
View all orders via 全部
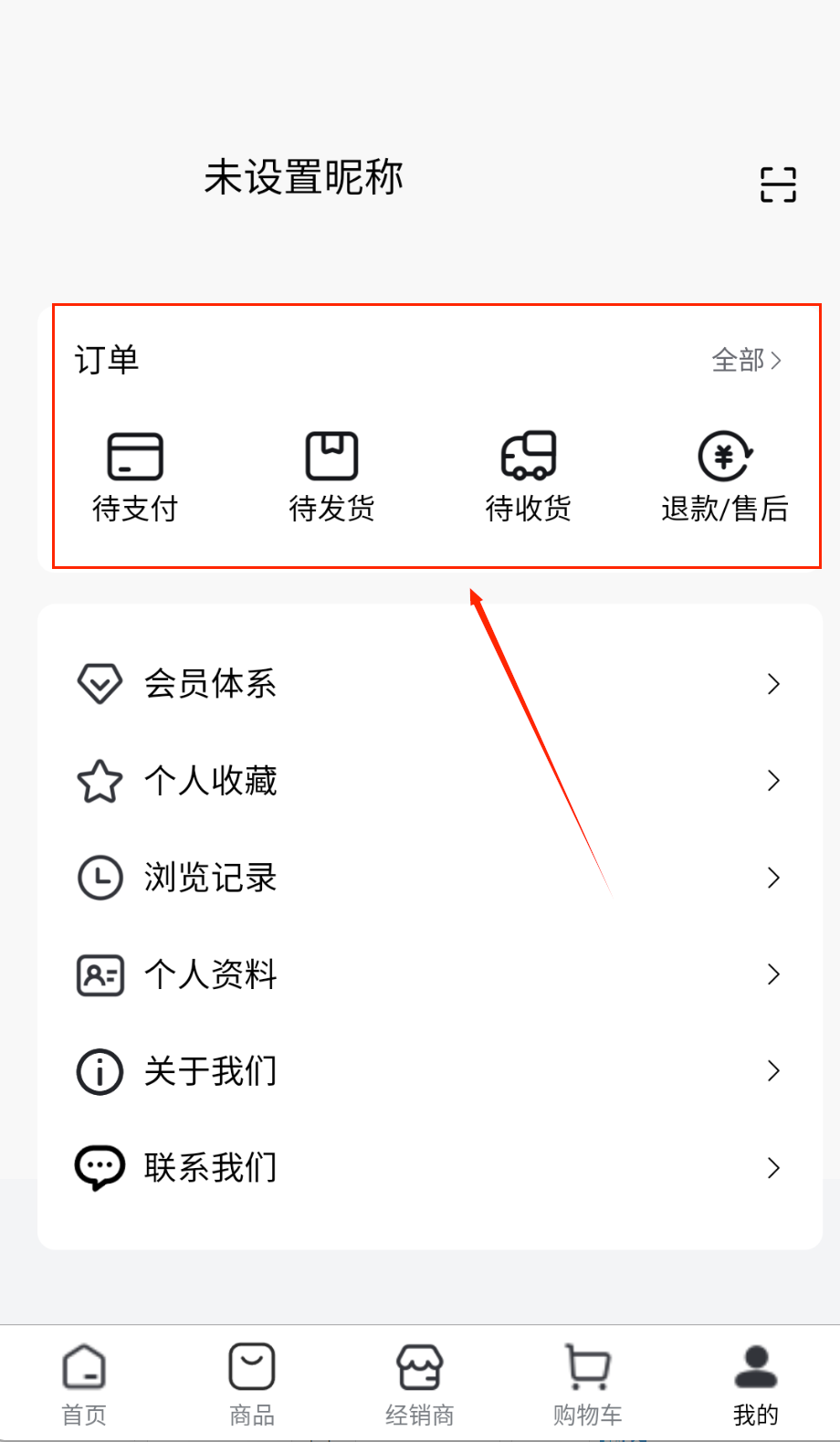pyautogui.click(x=746, y=361)
